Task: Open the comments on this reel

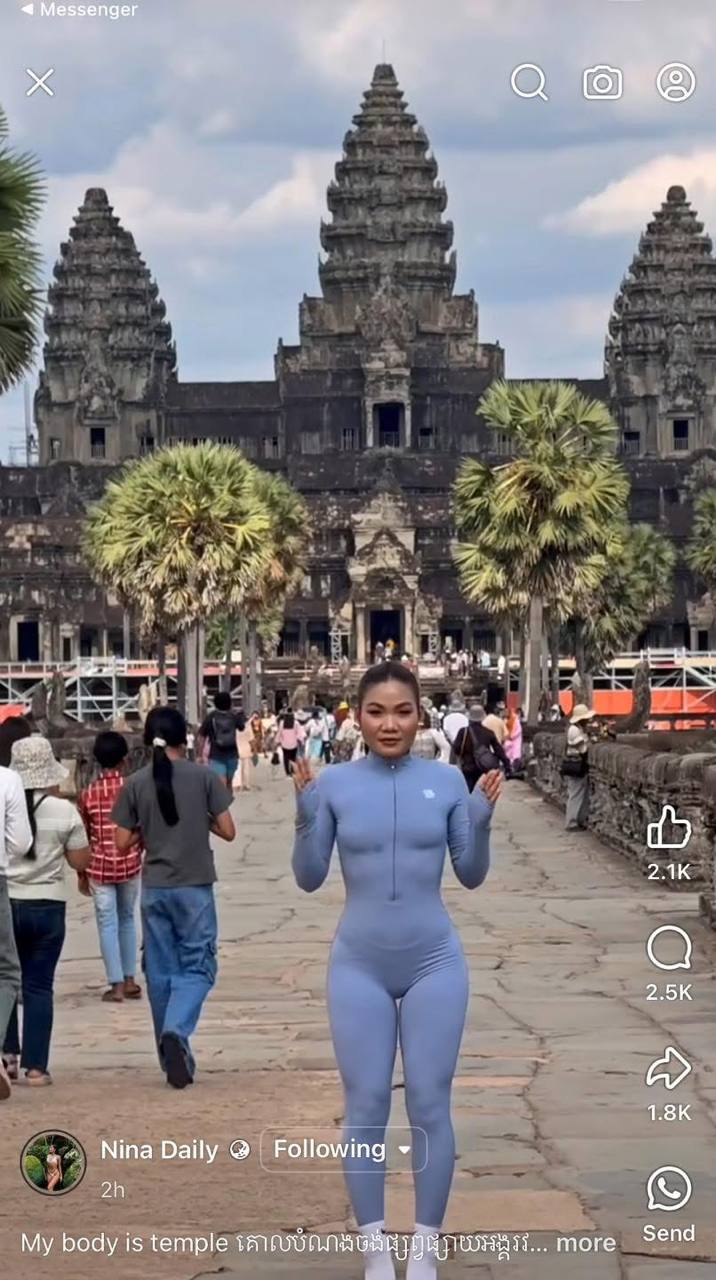Action: point(669,948)
